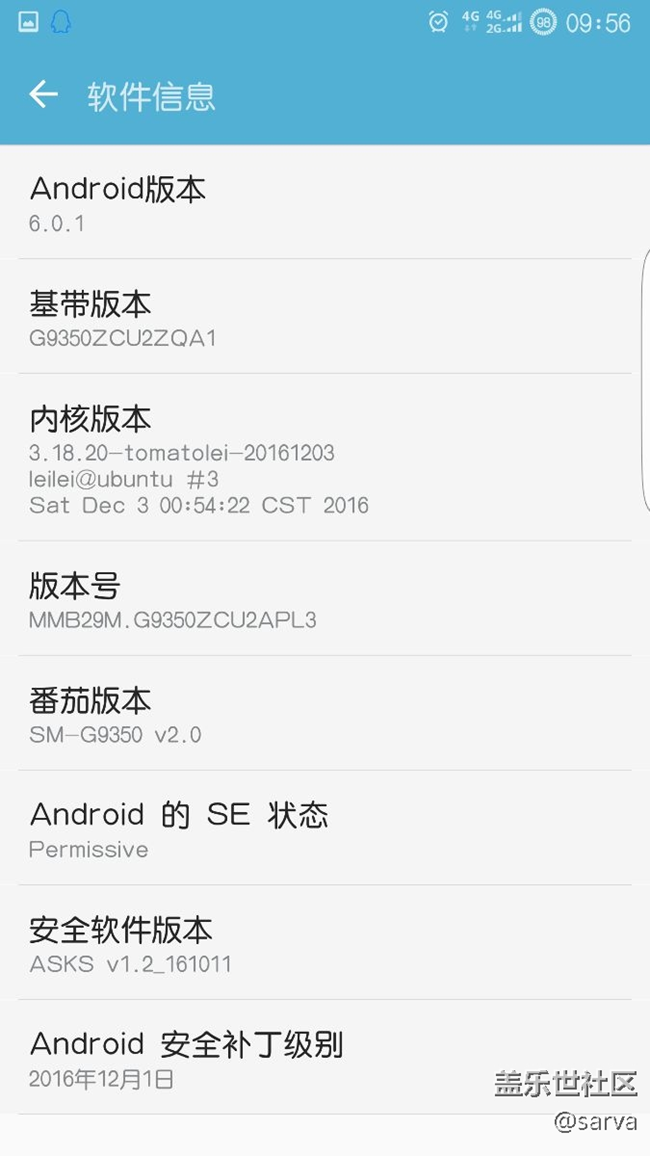Open the Android 的 SE 状态 row
Image resolution: width=650 pixels, height=1156 pixels.
point(325,828)
